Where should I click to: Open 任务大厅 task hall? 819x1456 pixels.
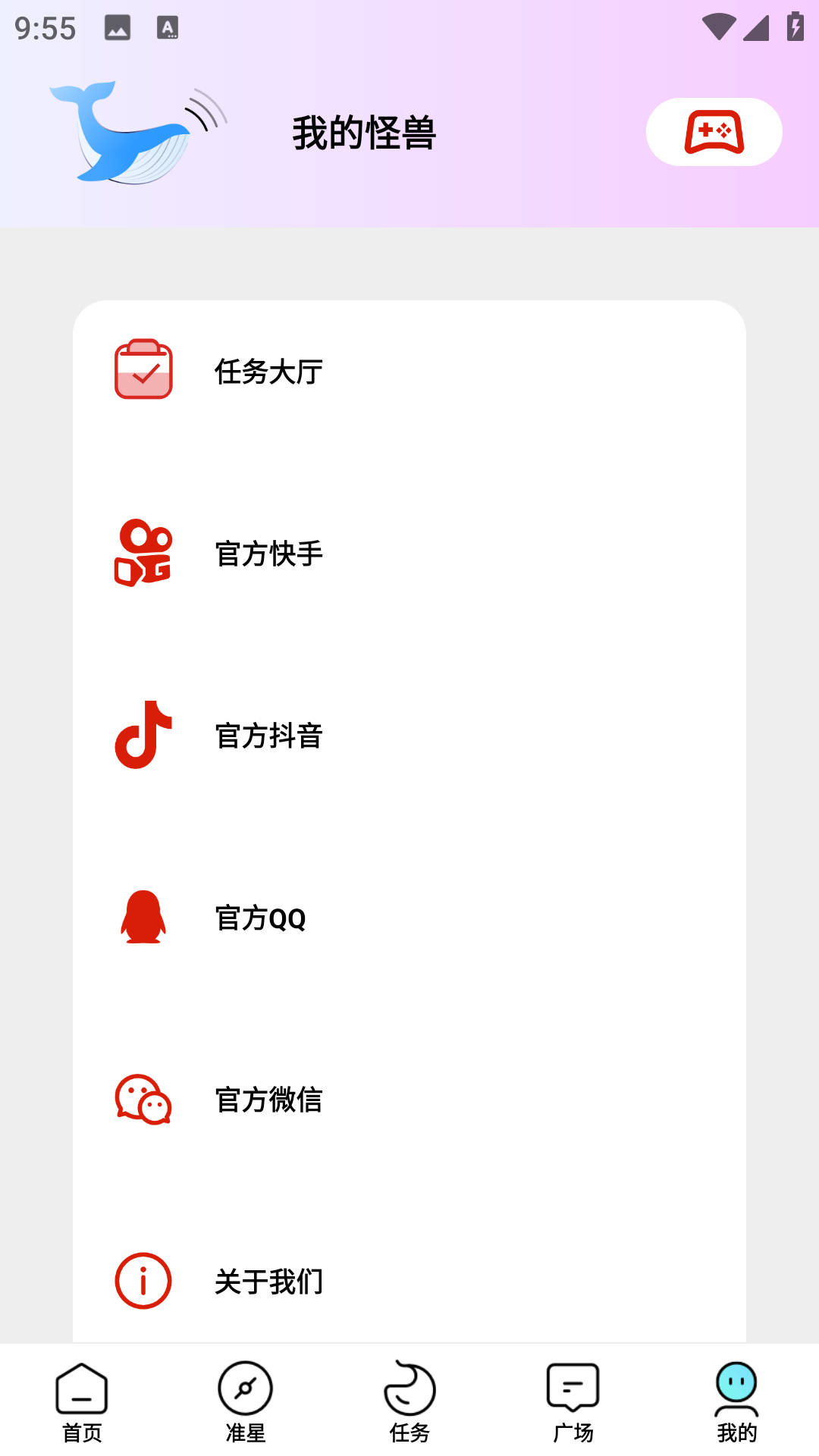pyautogui.click(x=268, y=372)
